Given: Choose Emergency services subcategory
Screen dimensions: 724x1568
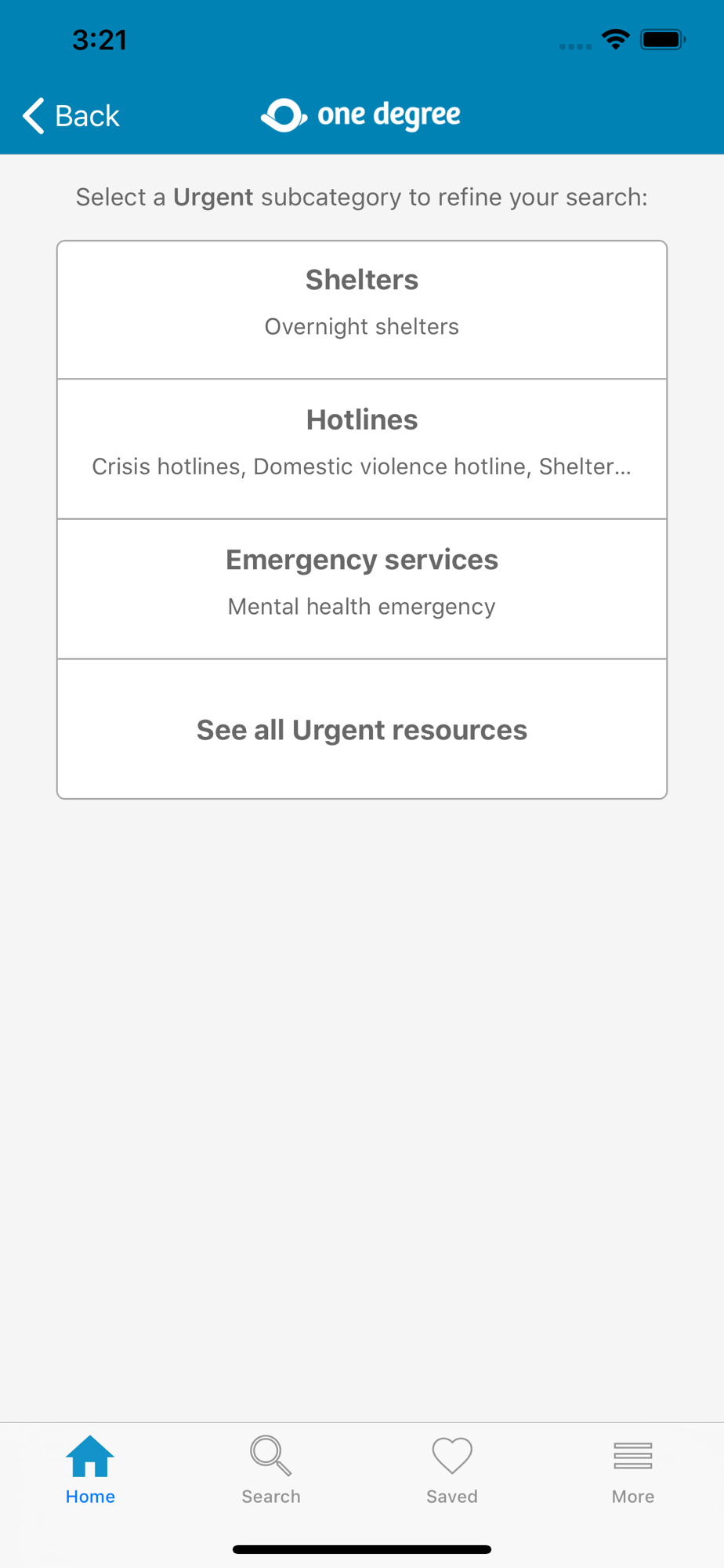Looking at the screenshot, I should [362, 589].
